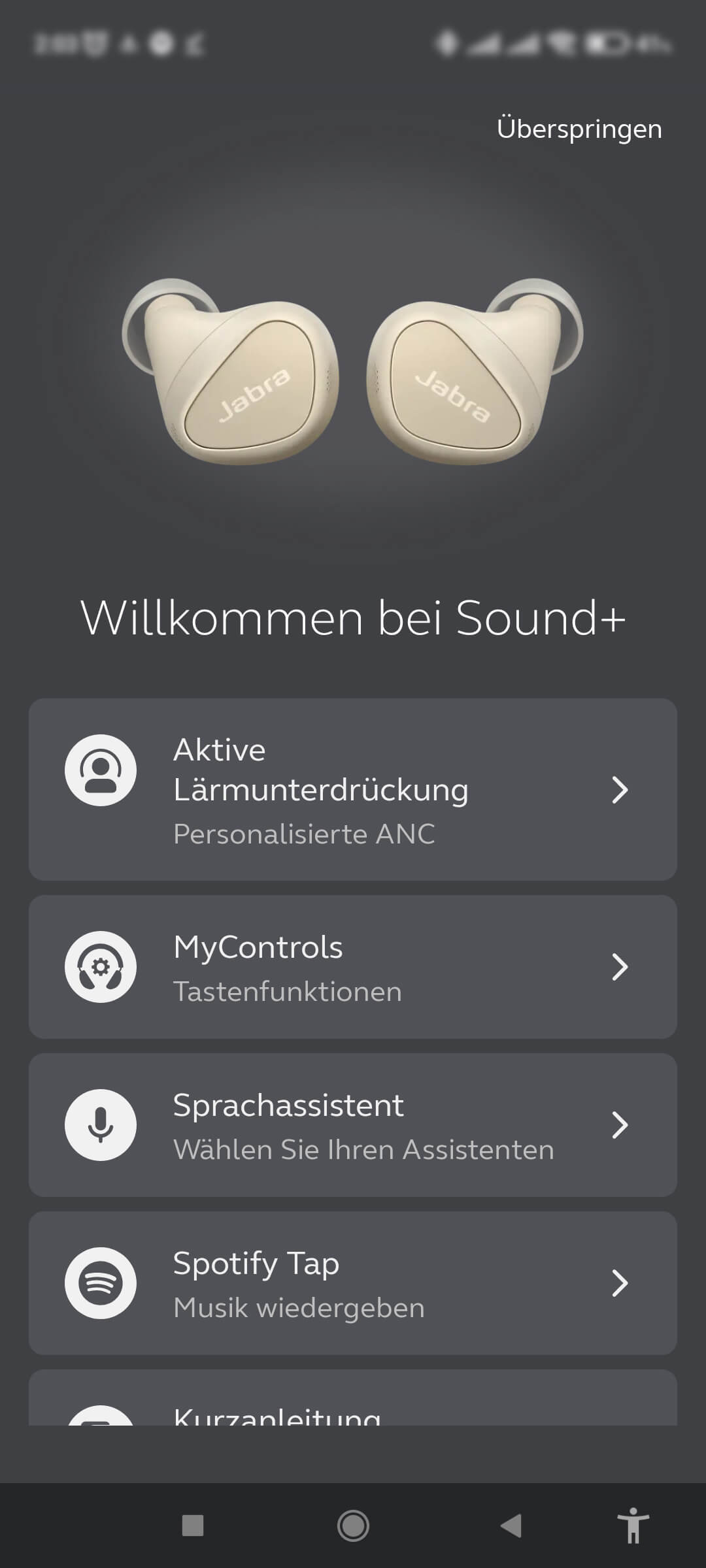Viewport: 706px width, 1568px height.
Task: Open Aktive Lärmunterdrückung settings
Action: point(353,789)
